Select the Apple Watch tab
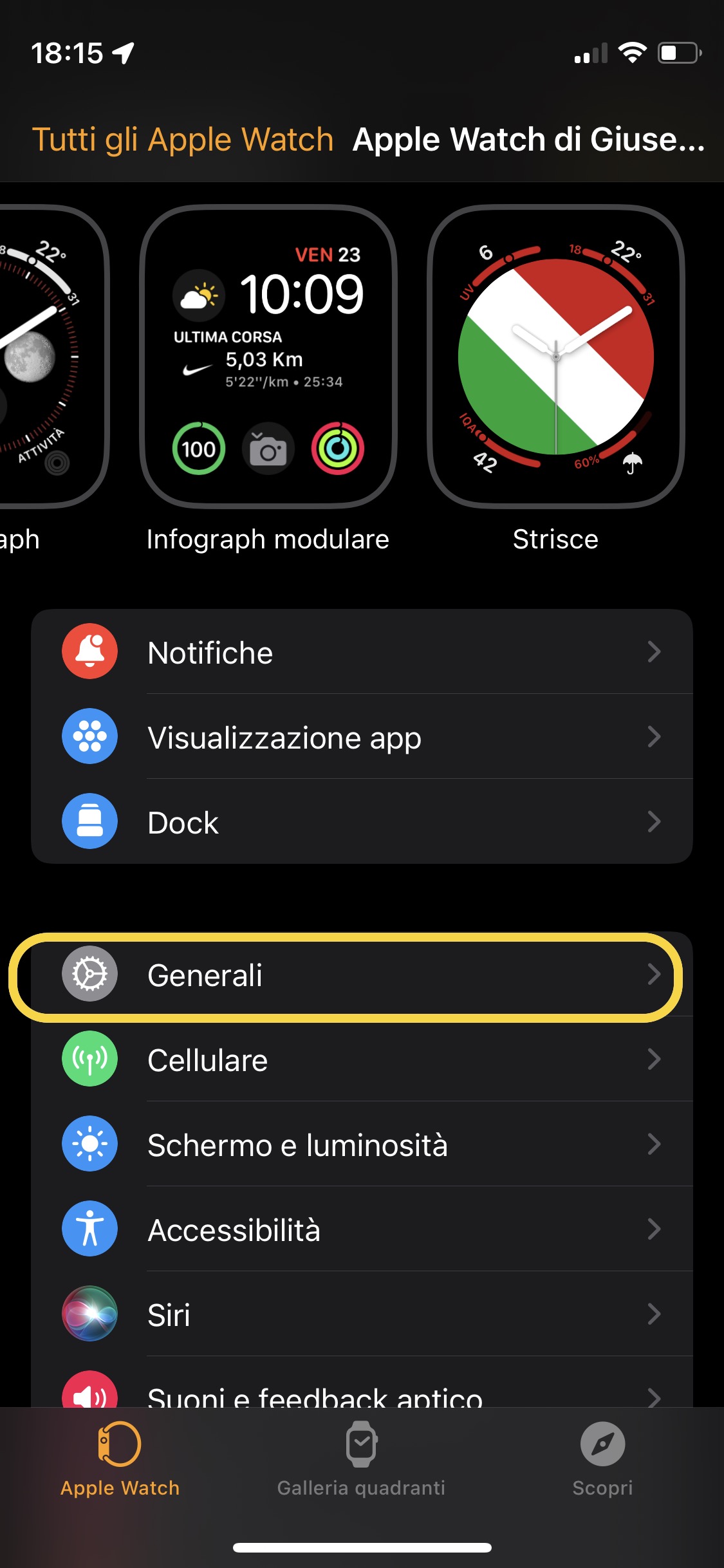 point(120,1459)
